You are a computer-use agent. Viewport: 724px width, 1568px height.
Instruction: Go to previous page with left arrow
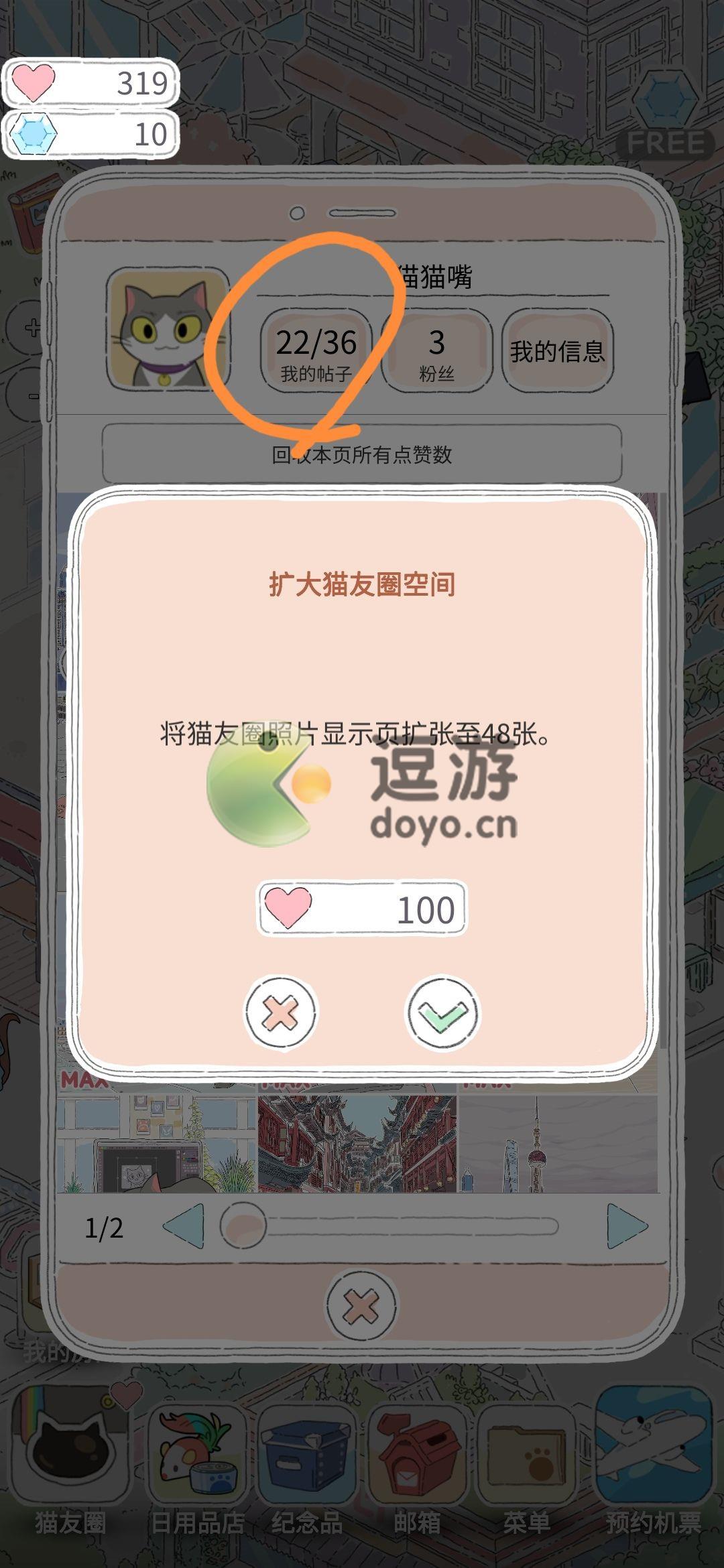(184, 1226)
